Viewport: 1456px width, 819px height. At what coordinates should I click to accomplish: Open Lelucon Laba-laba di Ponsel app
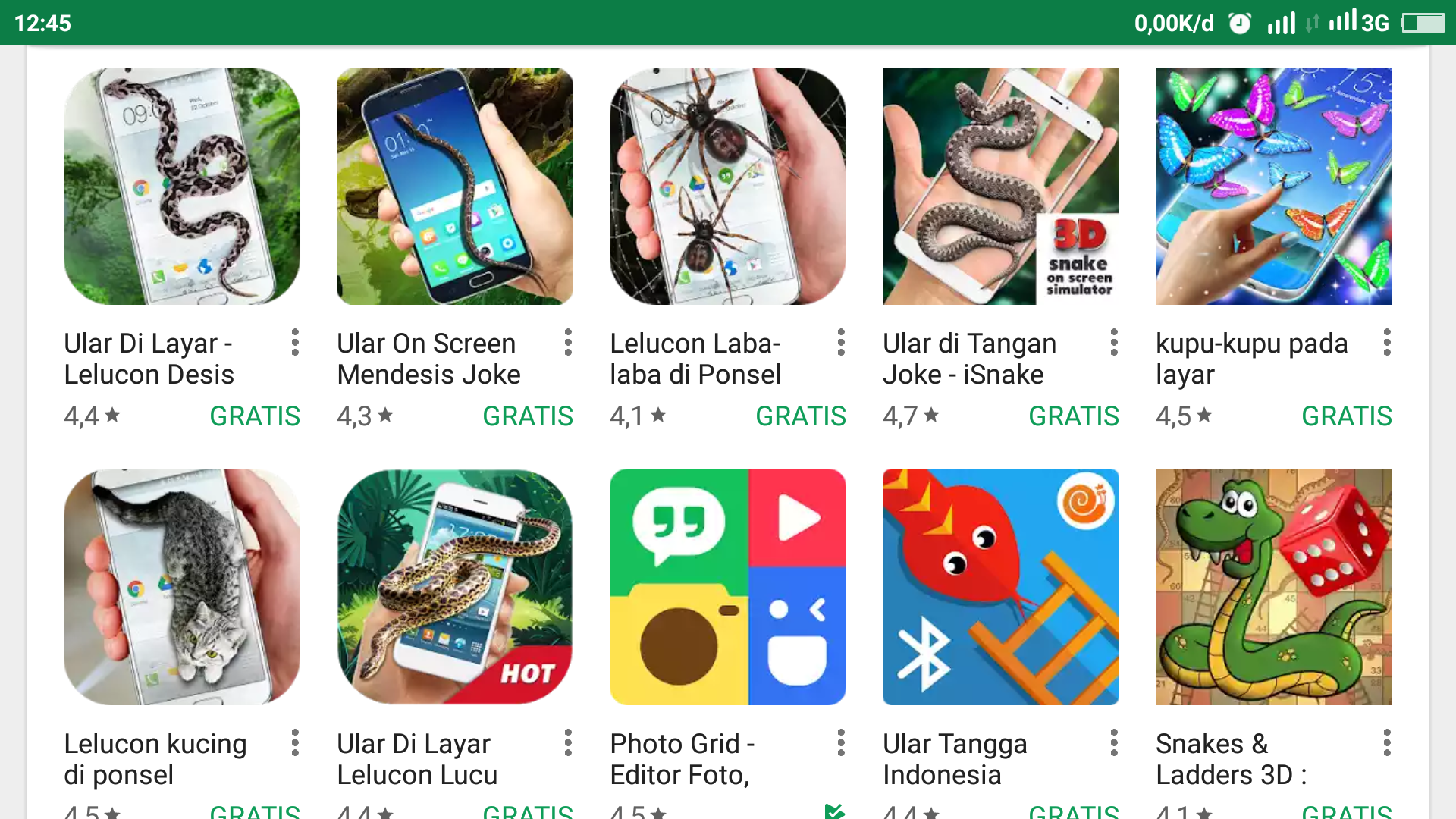tap(728, 187)
